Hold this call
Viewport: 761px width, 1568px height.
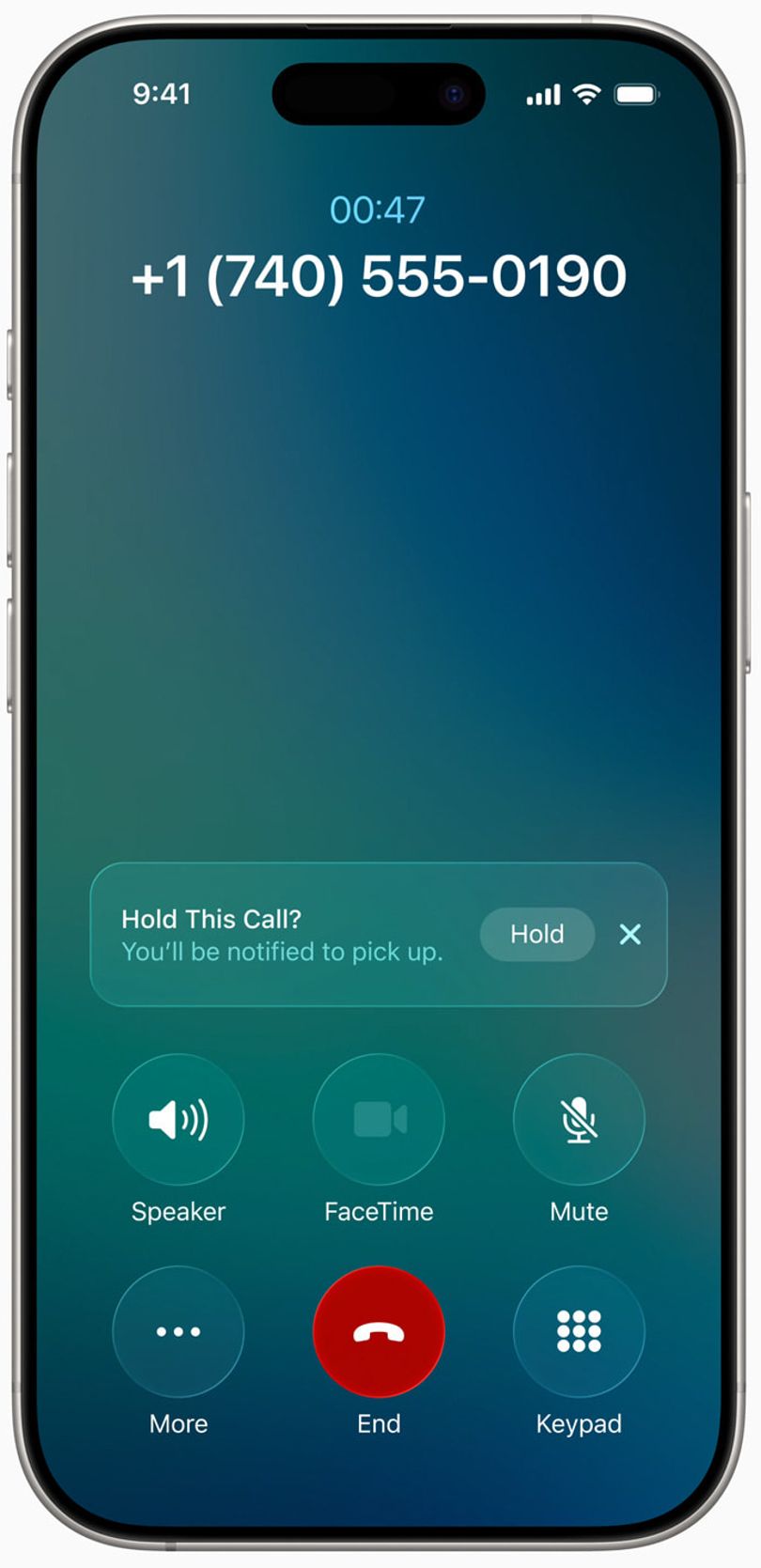click(536, 934)
